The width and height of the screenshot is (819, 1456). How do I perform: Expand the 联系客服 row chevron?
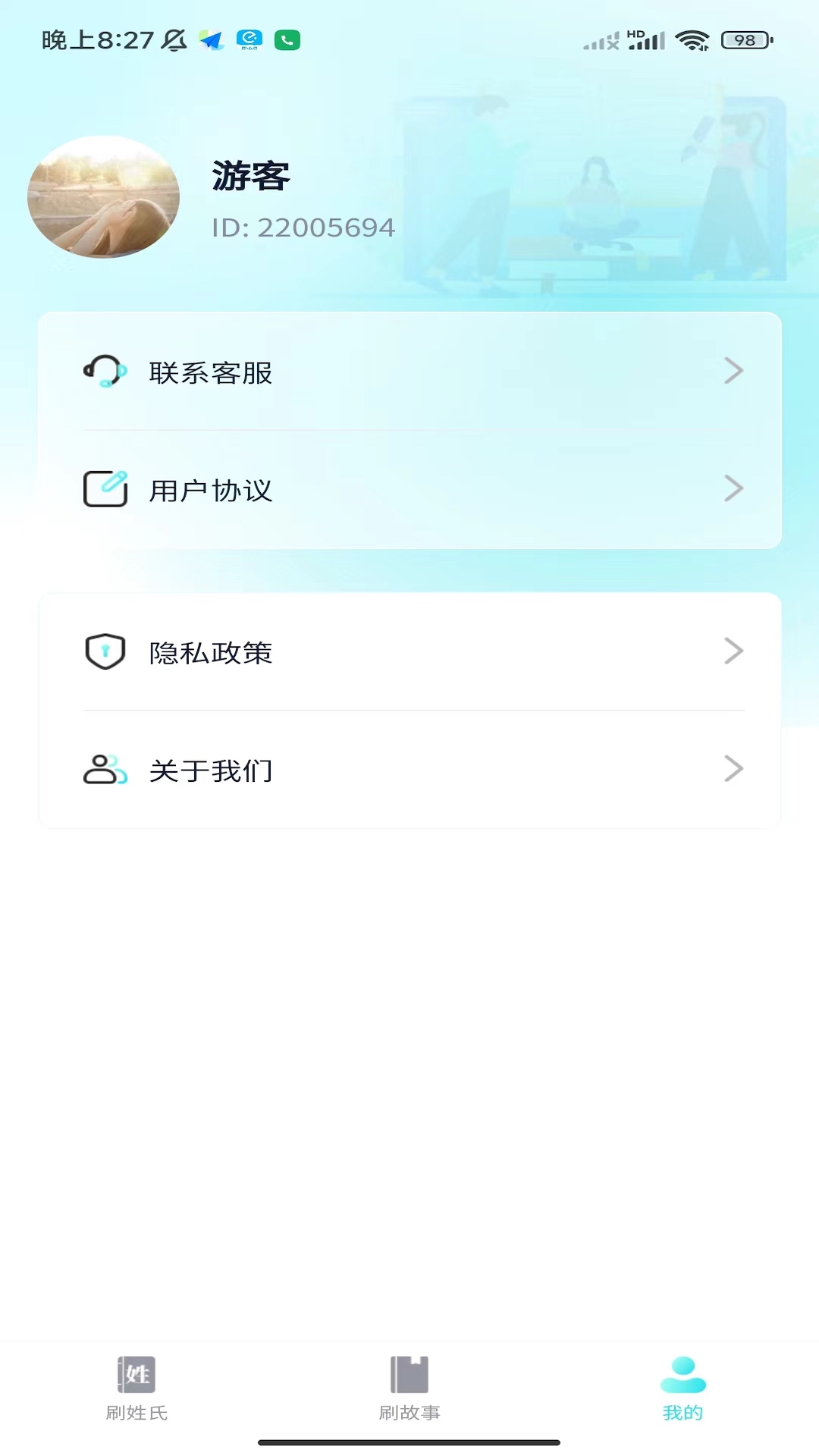733,371
